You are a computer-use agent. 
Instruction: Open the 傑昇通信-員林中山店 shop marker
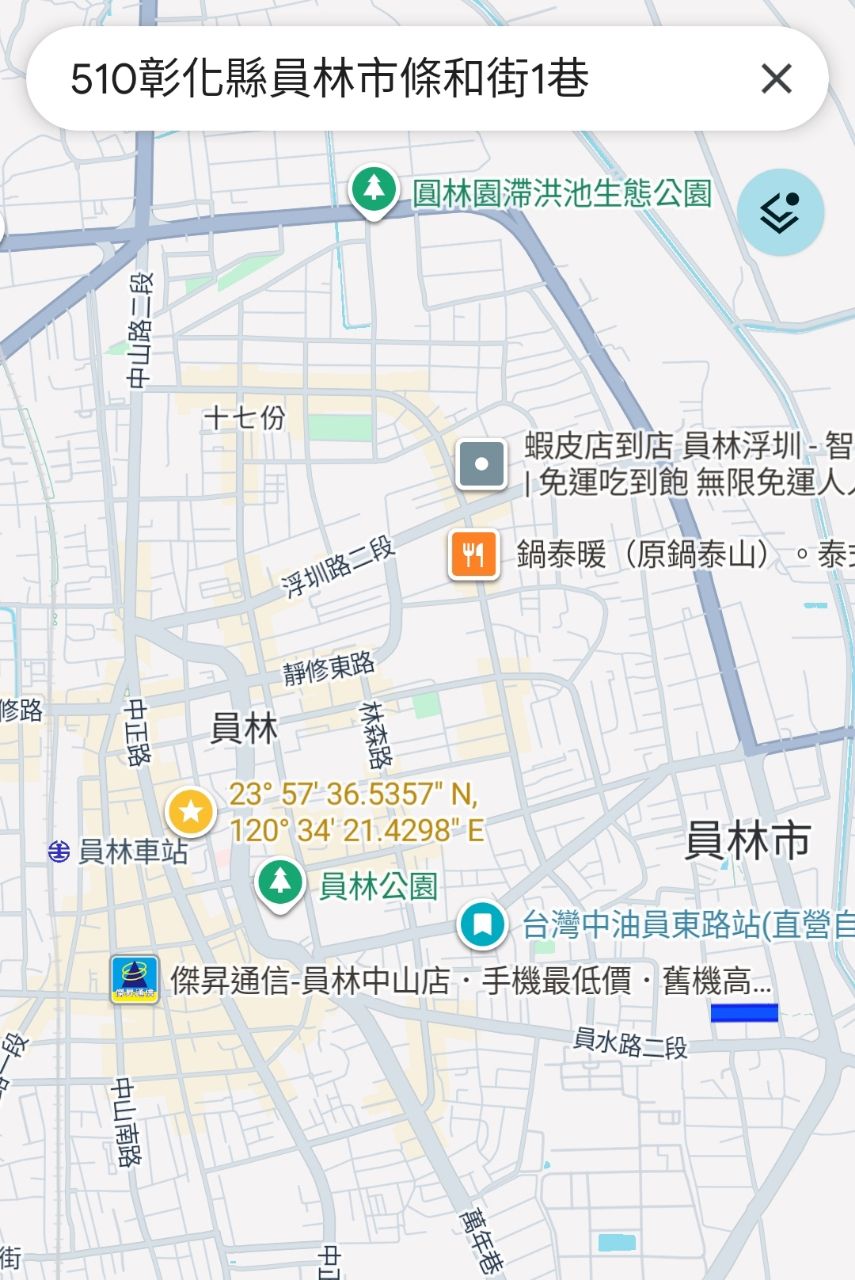135,980
